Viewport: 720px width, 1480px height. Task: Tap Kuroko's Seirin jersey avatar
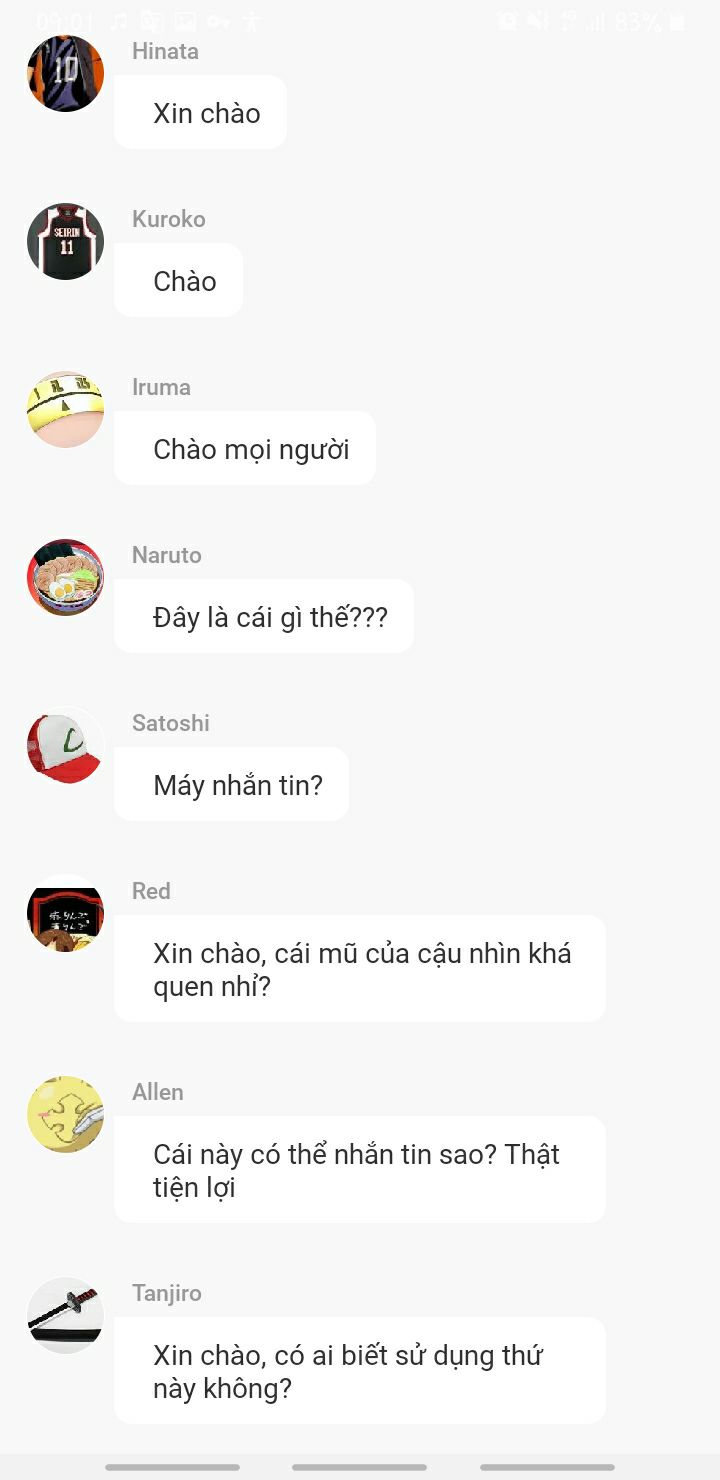coord(65,241)
